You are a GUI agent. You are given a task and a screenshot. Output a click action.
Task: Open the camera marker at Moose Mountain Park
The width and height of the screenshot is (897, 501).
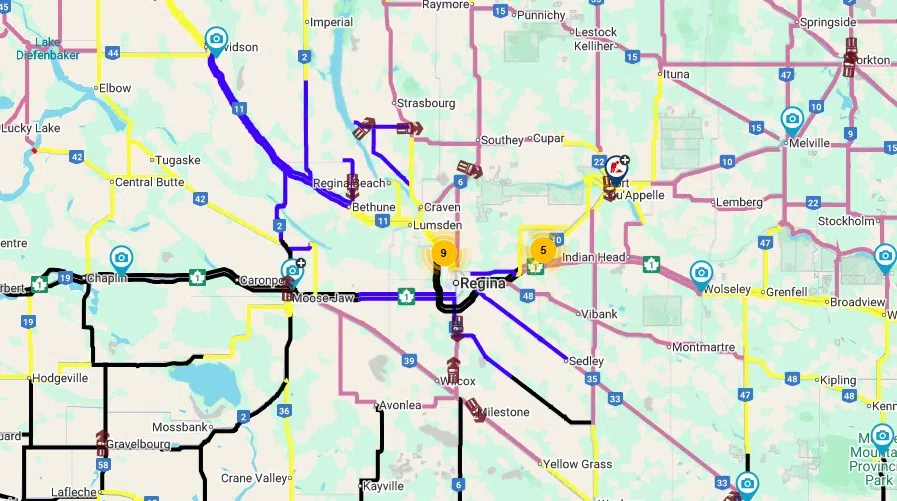click(x=881, y=436)
